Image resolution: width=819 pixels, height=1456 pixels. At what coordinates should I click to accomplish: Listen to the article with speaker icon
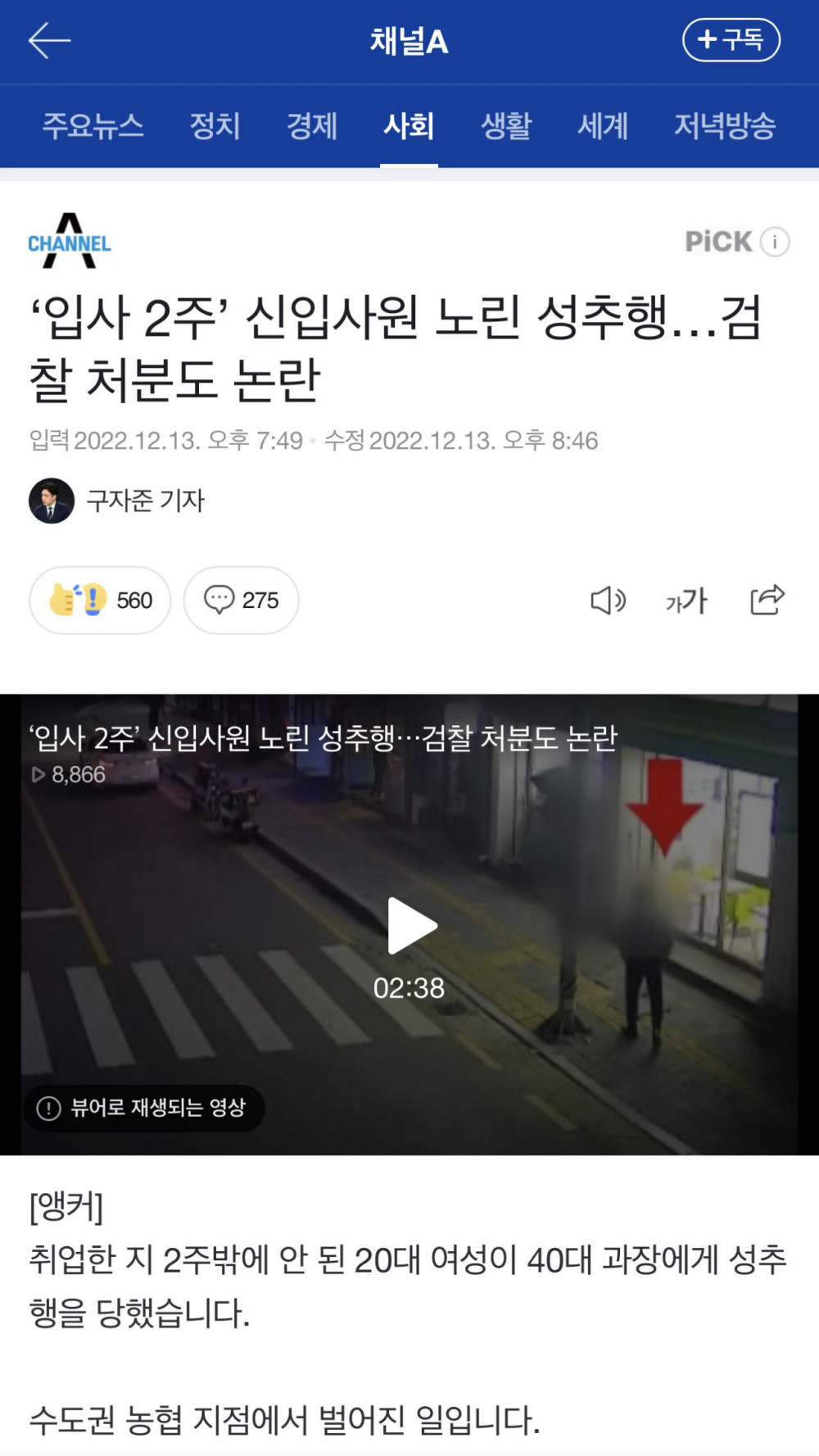pyautogui.click(x=608, y=601)
